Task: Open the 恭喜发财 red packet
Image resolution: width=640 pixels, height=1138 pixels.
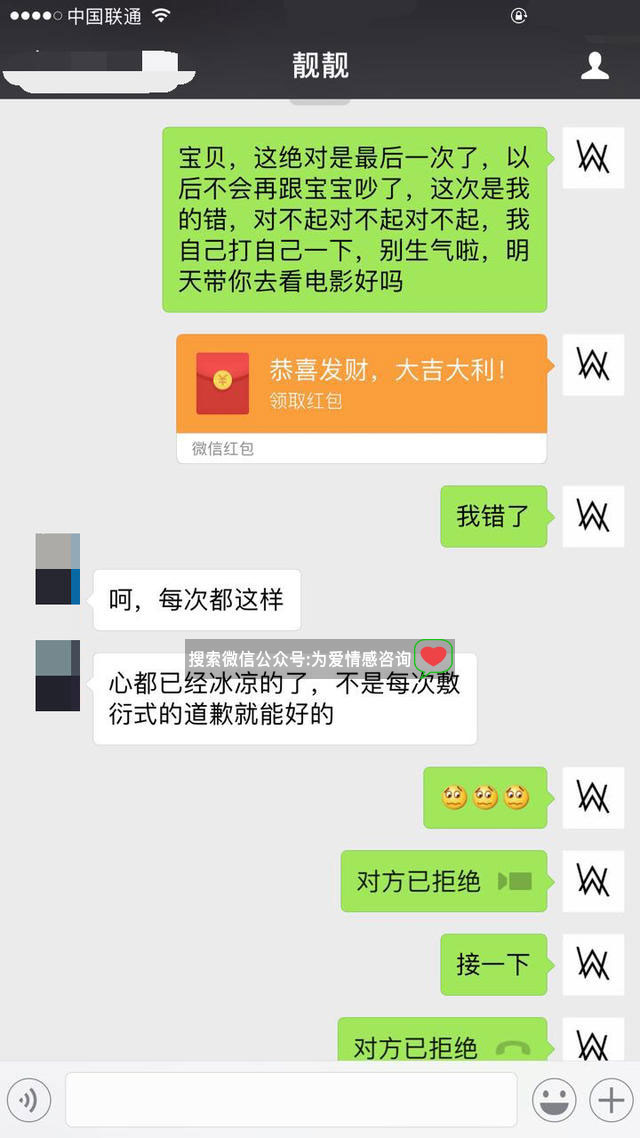Action: coord(361,385)
